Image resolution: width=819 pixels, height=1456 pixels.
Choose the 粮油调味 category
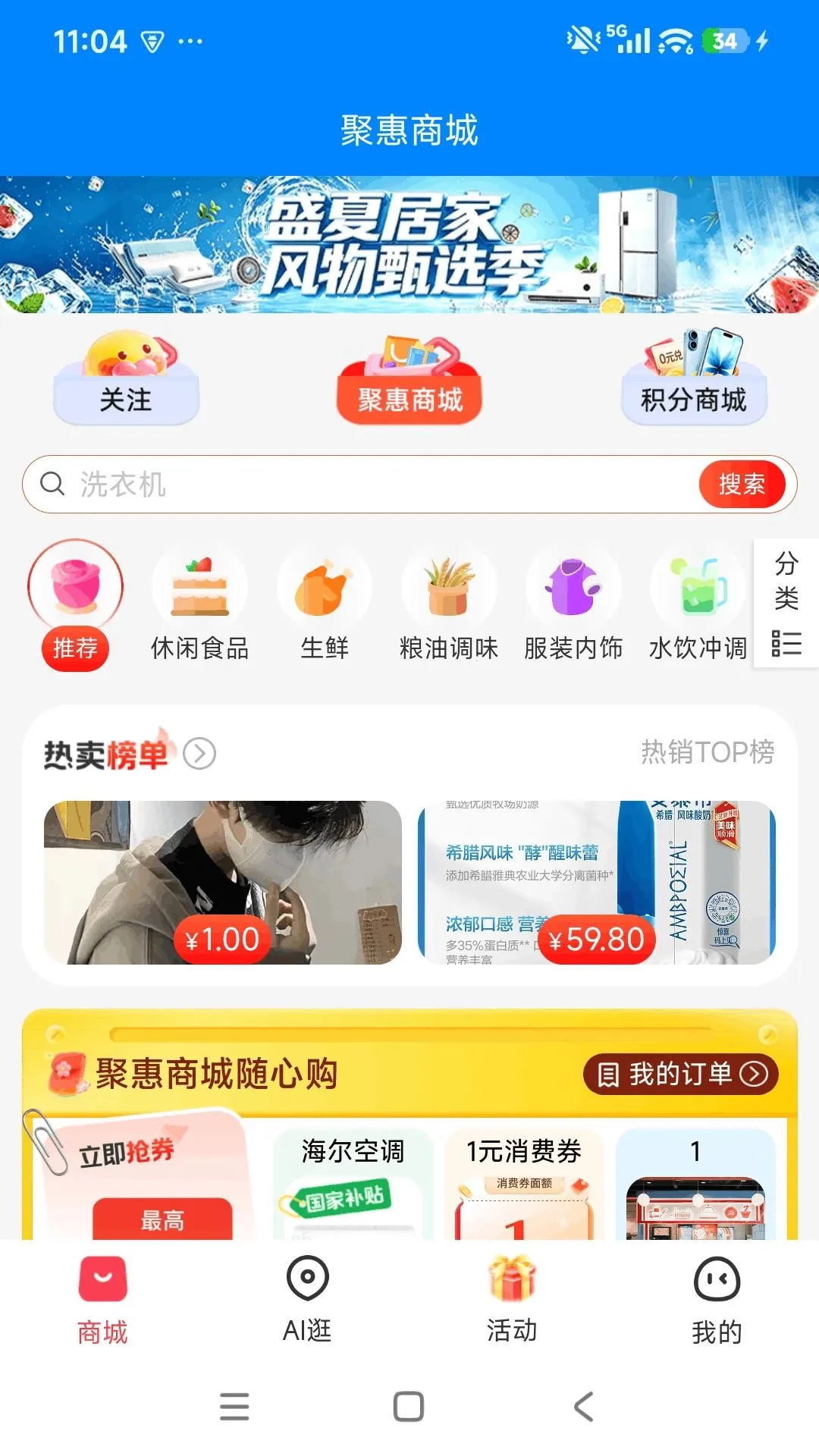(449, 604)
